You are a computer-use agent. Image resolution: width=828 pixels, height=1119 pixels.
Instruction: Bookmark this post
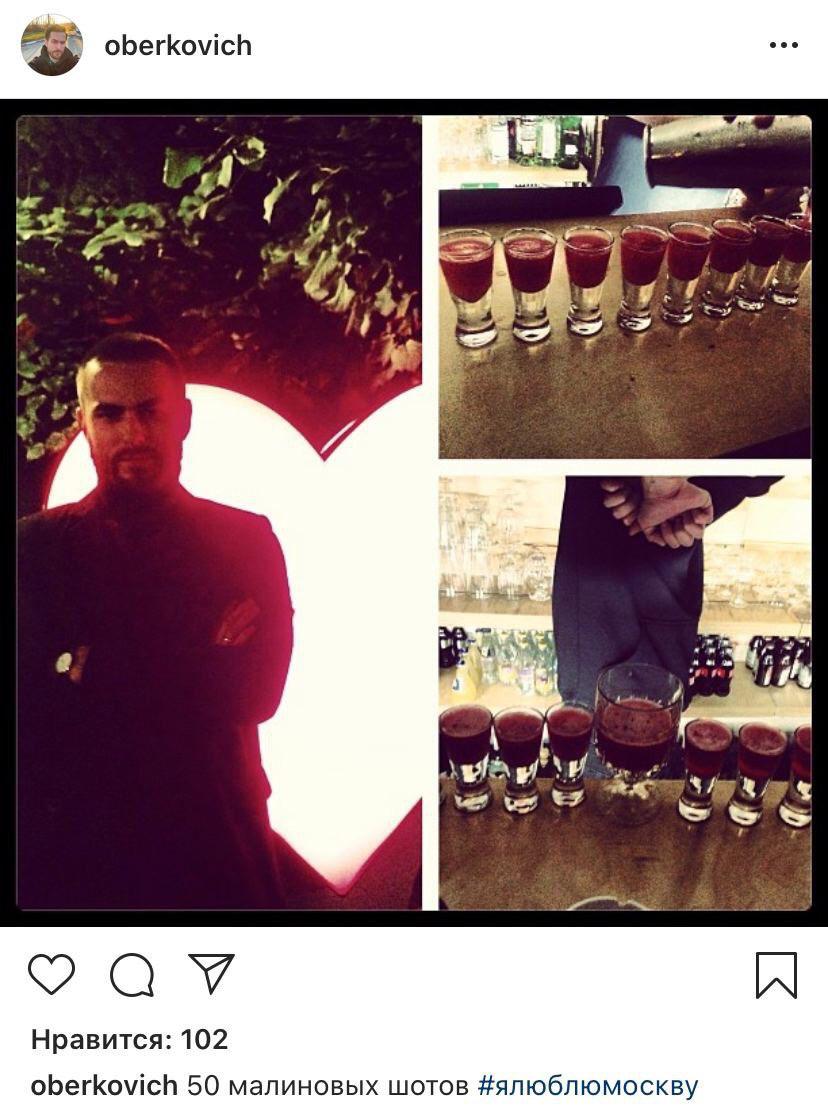[776, 975]
